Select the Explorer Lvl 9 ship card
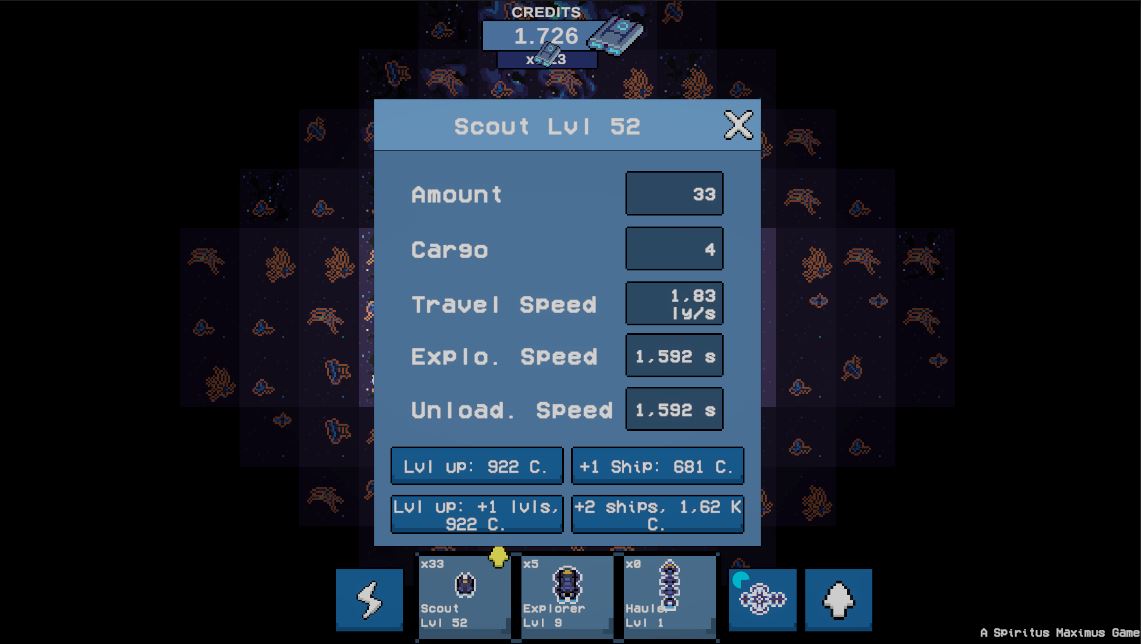 coord(567,596)
